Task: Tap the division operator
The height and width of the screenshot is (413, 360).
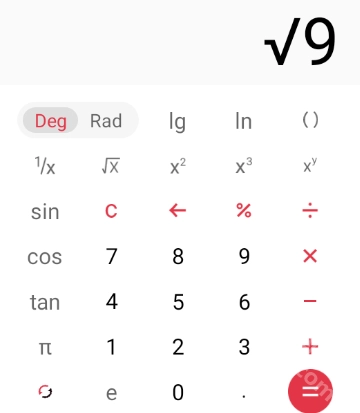Action: point(310,211)
